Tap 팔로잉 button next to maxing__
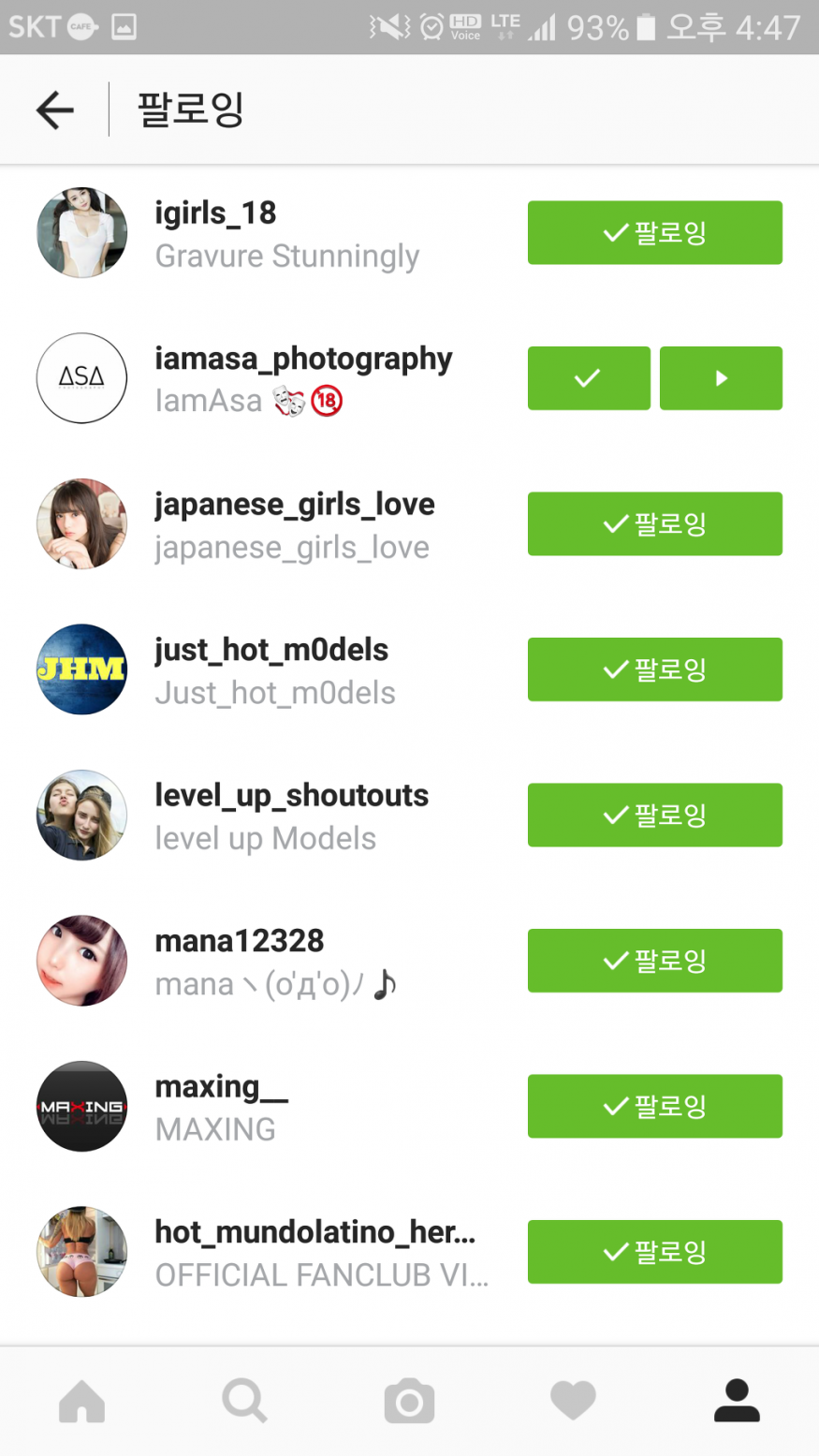This screenshot has height=1456, width=819. pos(654,1106)
